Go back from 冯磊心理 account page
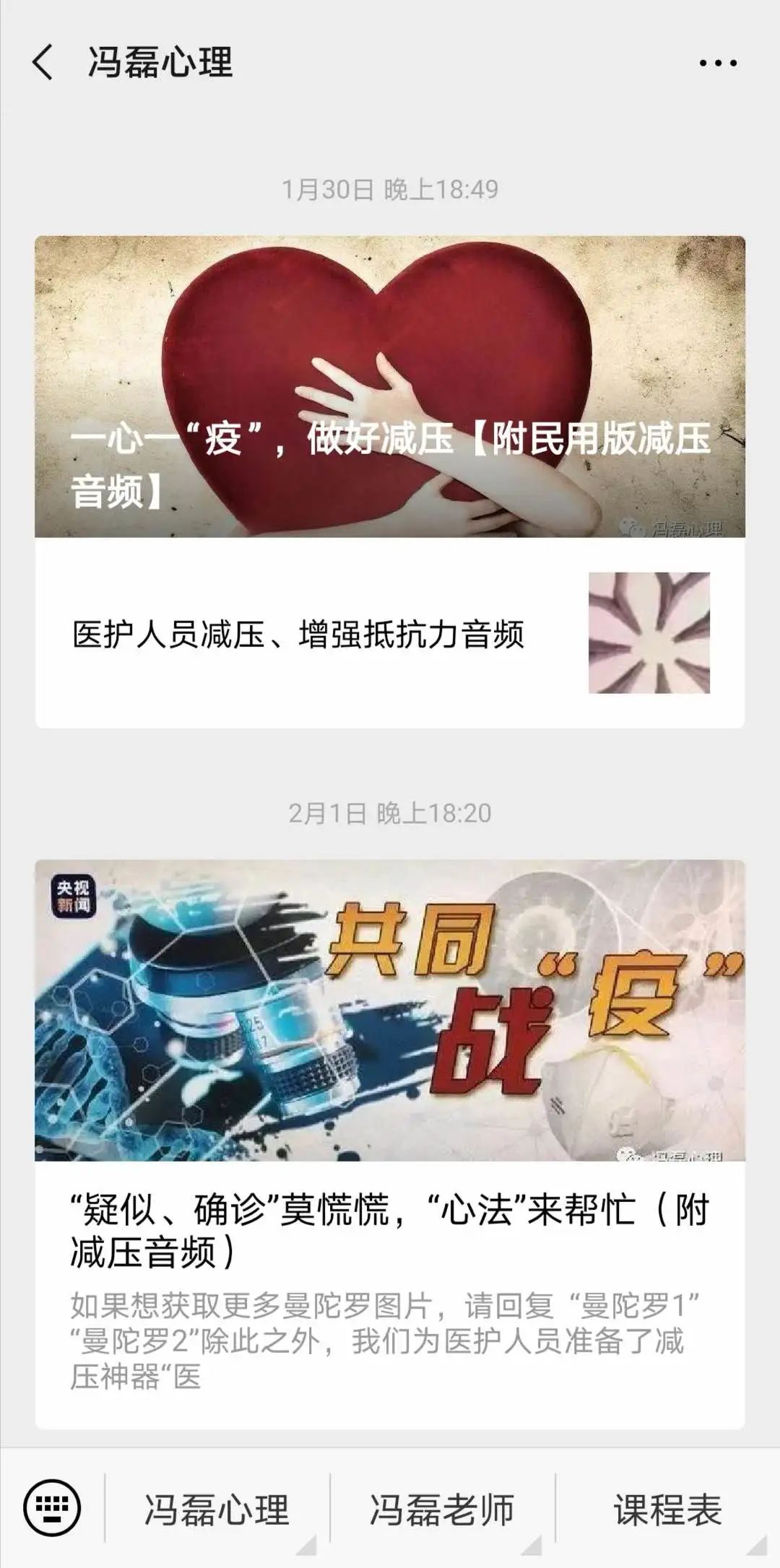This screenshot has height=1568, width=780. pyautogui.click(x=43, y=62)
